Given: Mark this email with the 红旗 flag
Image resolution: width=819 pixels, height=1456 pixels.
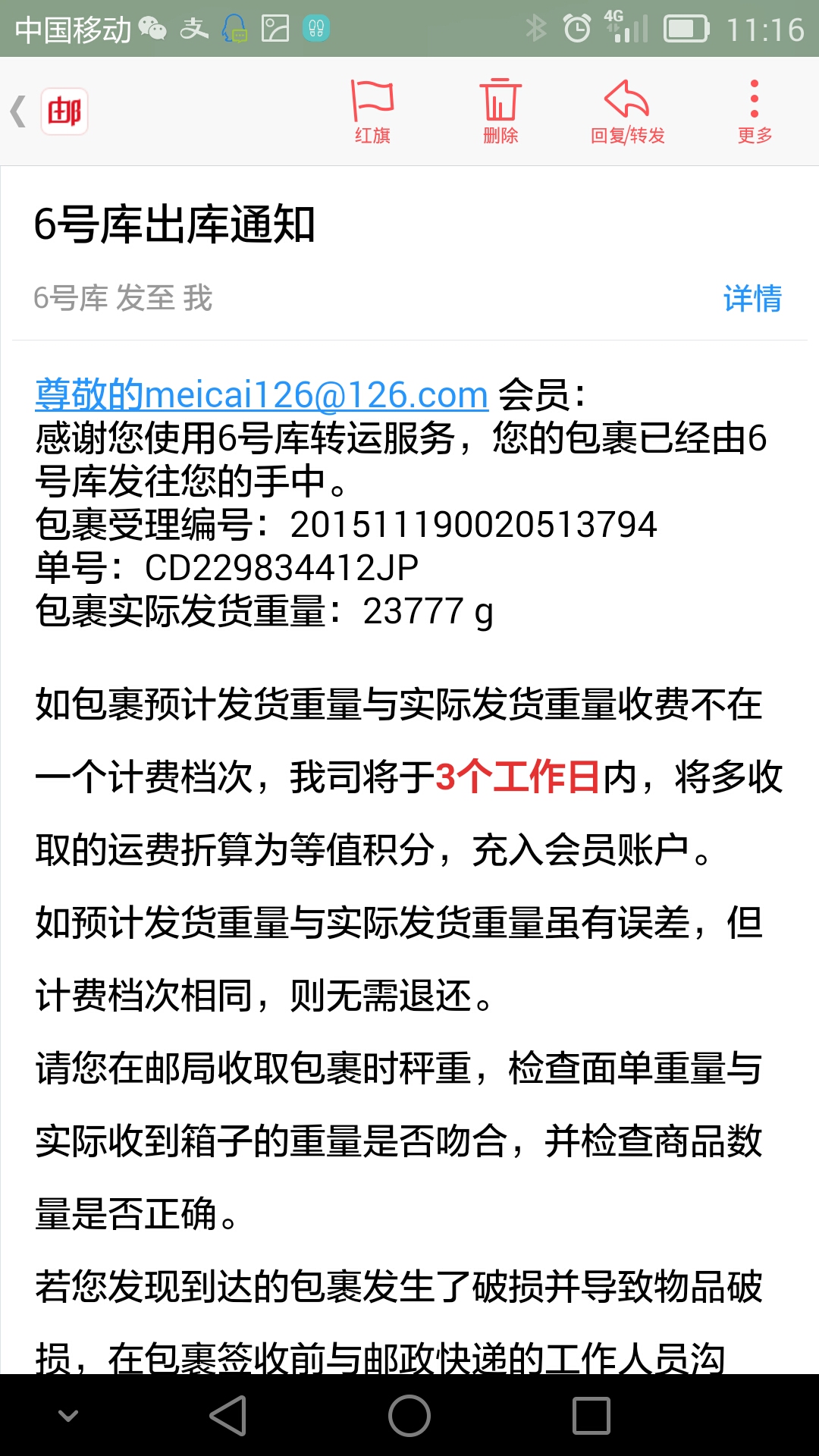Looking at the screenshot, I should pyautogui.click(x=372, y=111).
